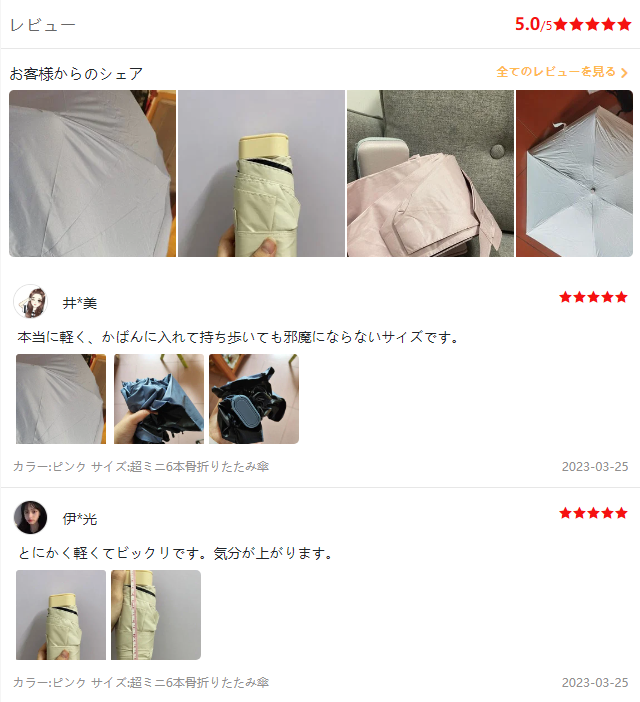Image resolution: width=640 pixels, height=702 pixels.
Task: Open the gray canopy photo in お客様からのシェア
Action: tap(92, 173)
